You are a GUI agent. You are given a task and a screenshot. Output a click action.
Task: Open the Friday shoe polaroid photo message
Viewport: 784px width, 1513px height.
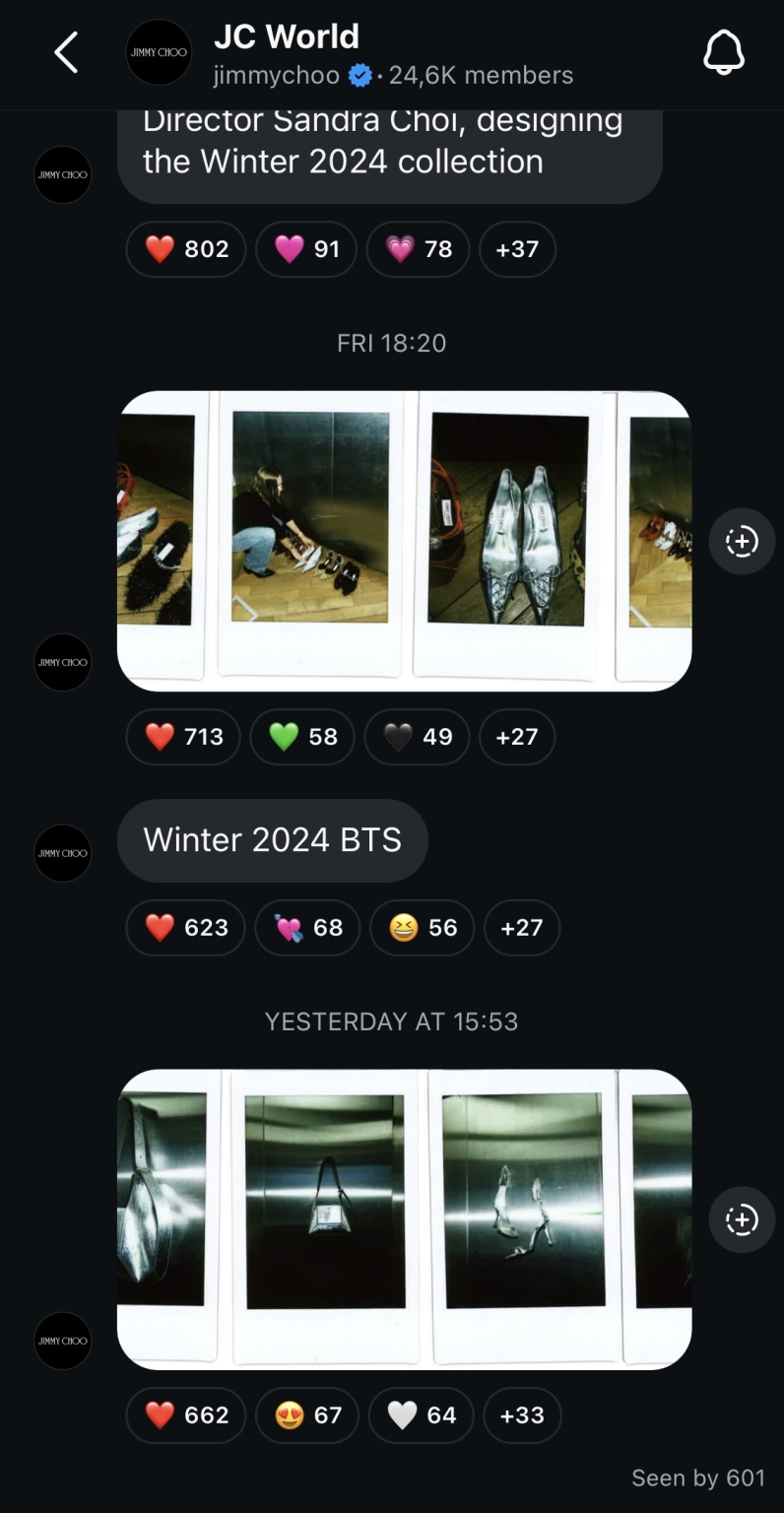coord(404,541)
